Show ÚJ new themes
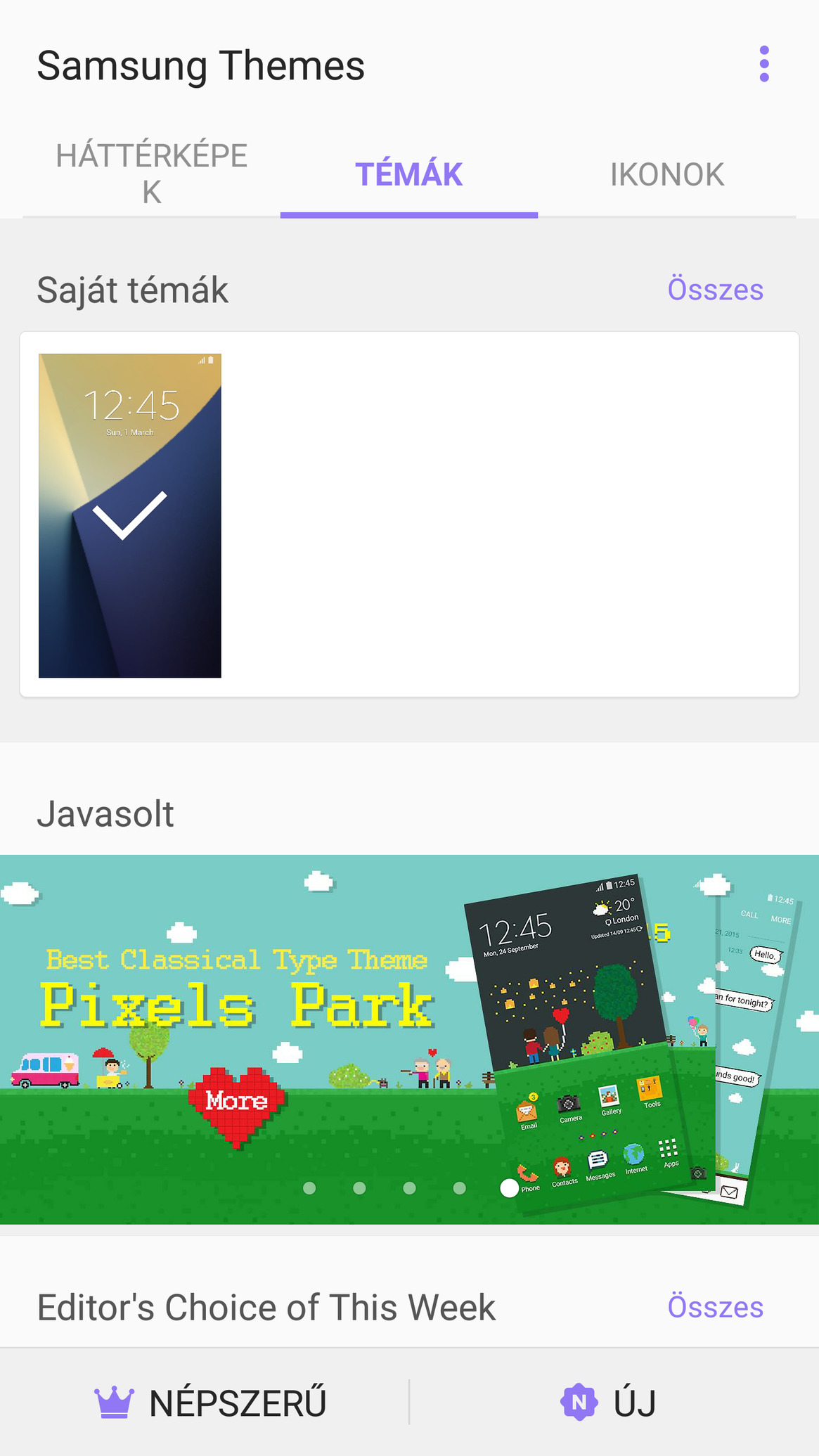 pyautogui.click(x=609, y=1403)
